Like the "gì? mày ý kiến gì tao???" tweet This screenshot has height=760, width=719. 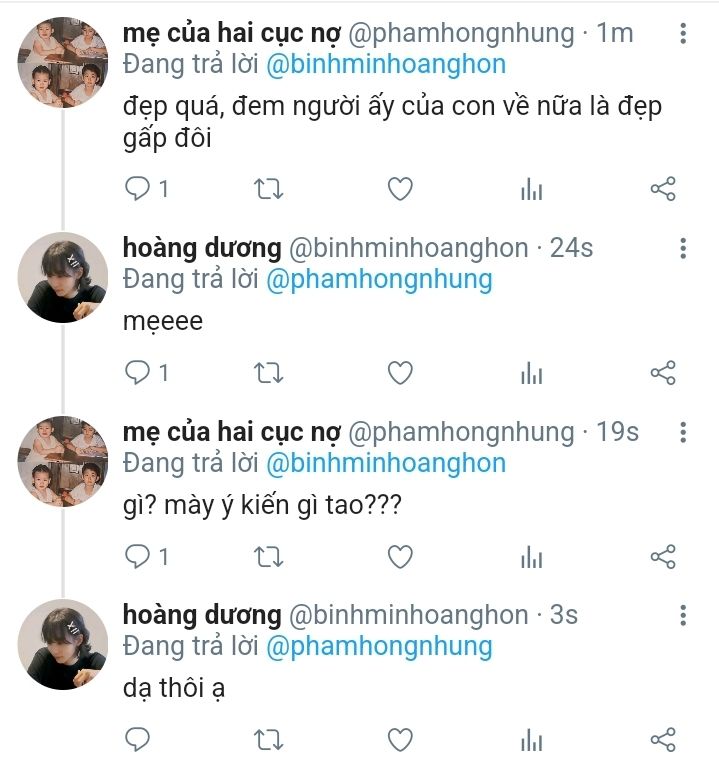coord(400,556)
